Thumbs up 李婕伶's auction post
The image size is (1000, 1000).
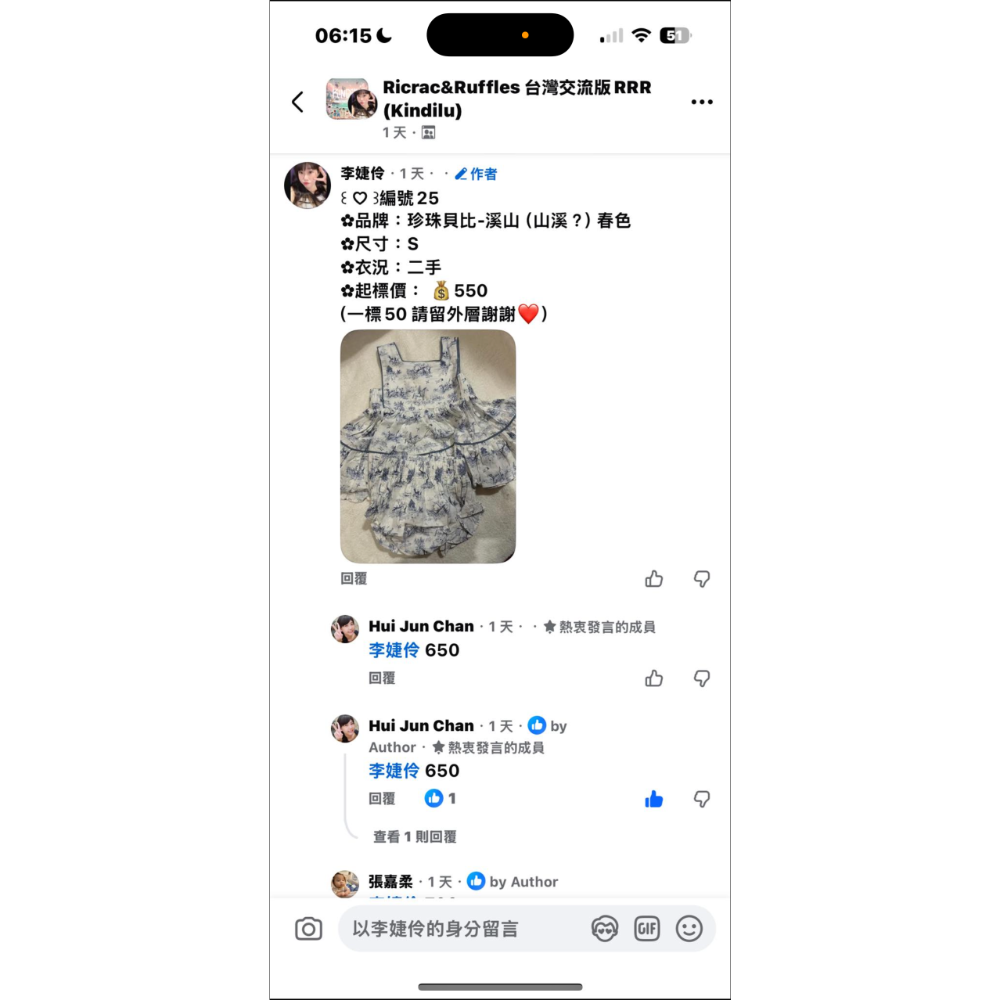tap(654, 579)
